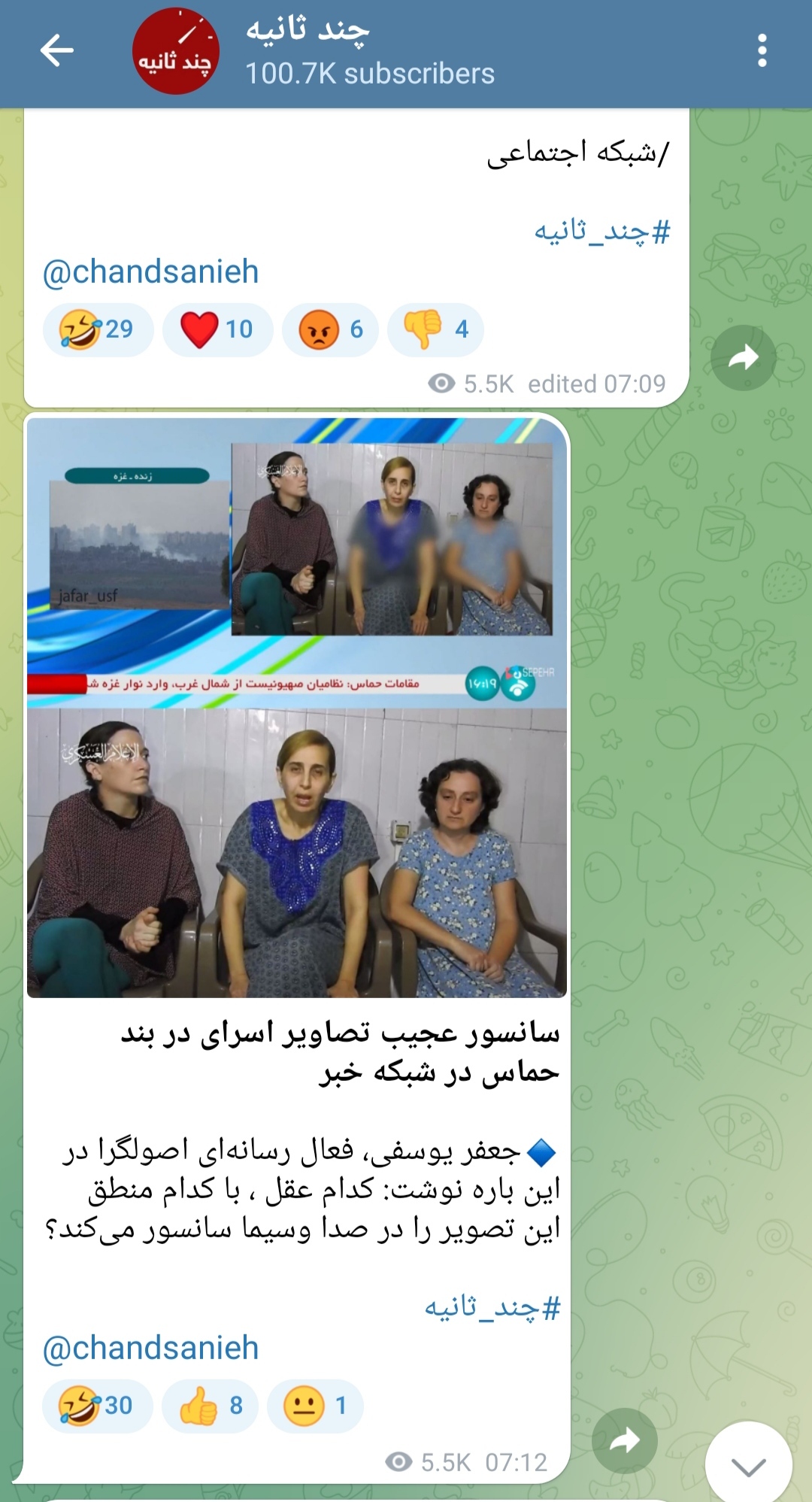Click the edited 07:09 timestamp

[591, 382]
